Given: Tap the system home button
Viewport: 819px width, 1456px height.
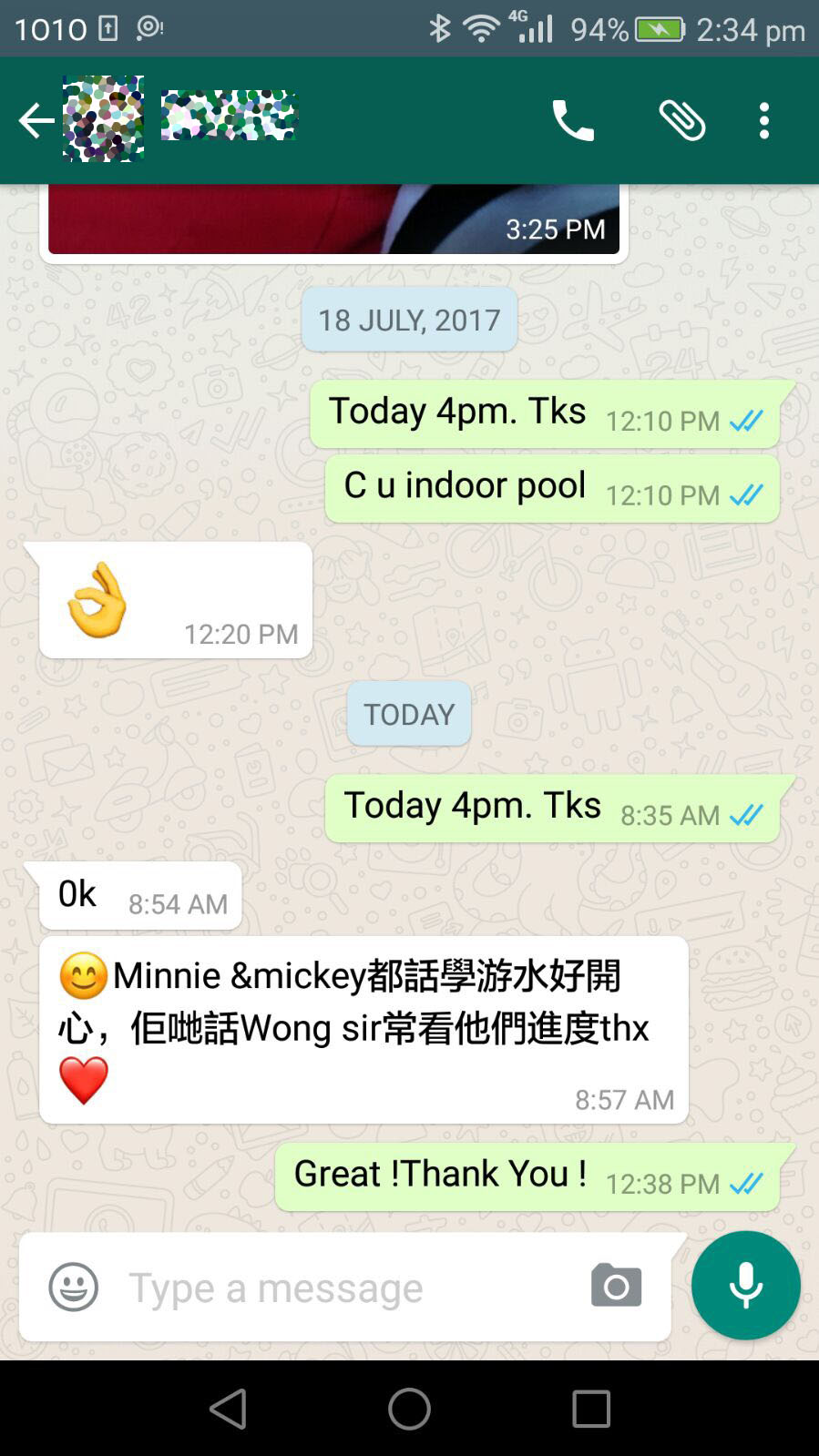Looking at the screenshot, I should point(409,1409).
